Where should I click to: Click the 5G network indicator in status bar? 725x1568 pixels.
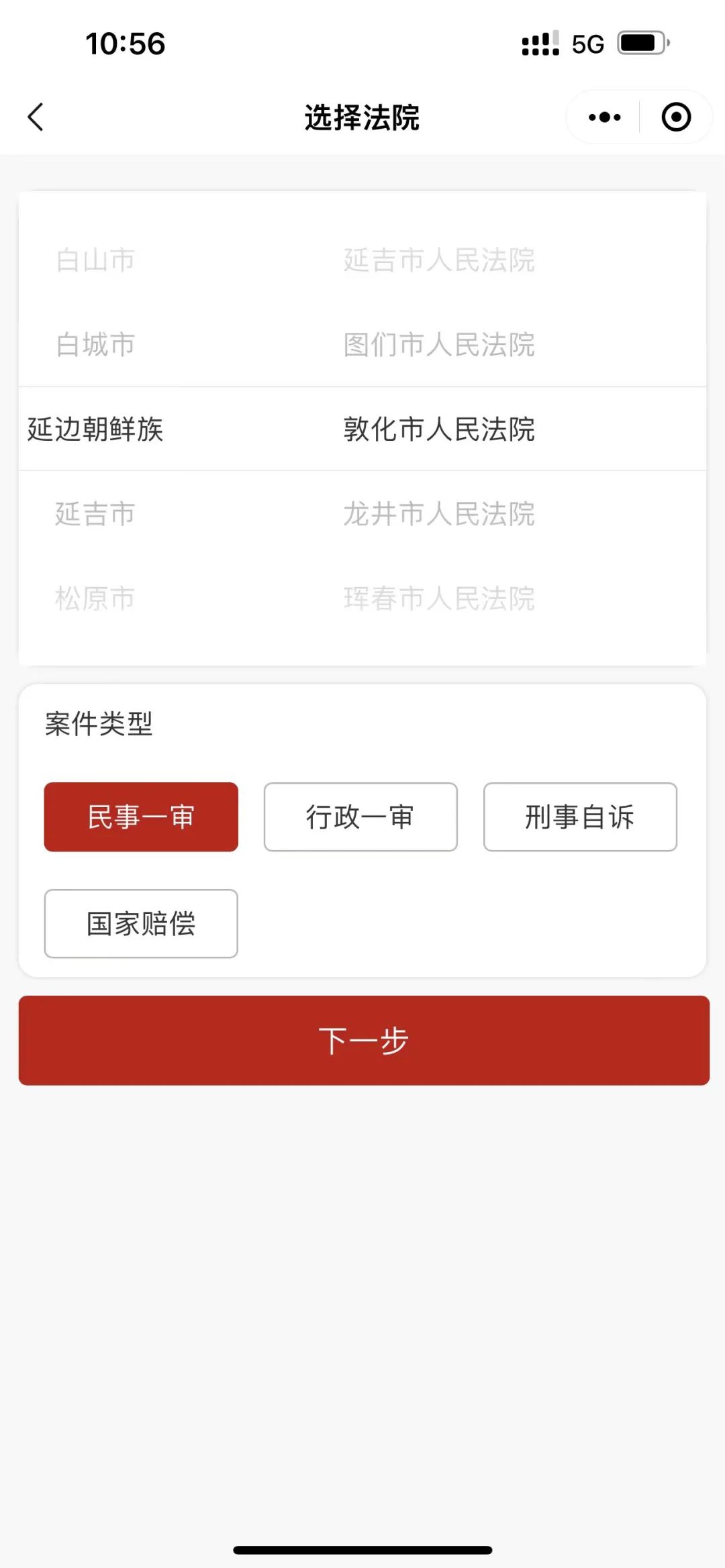[x=585, y=43]
